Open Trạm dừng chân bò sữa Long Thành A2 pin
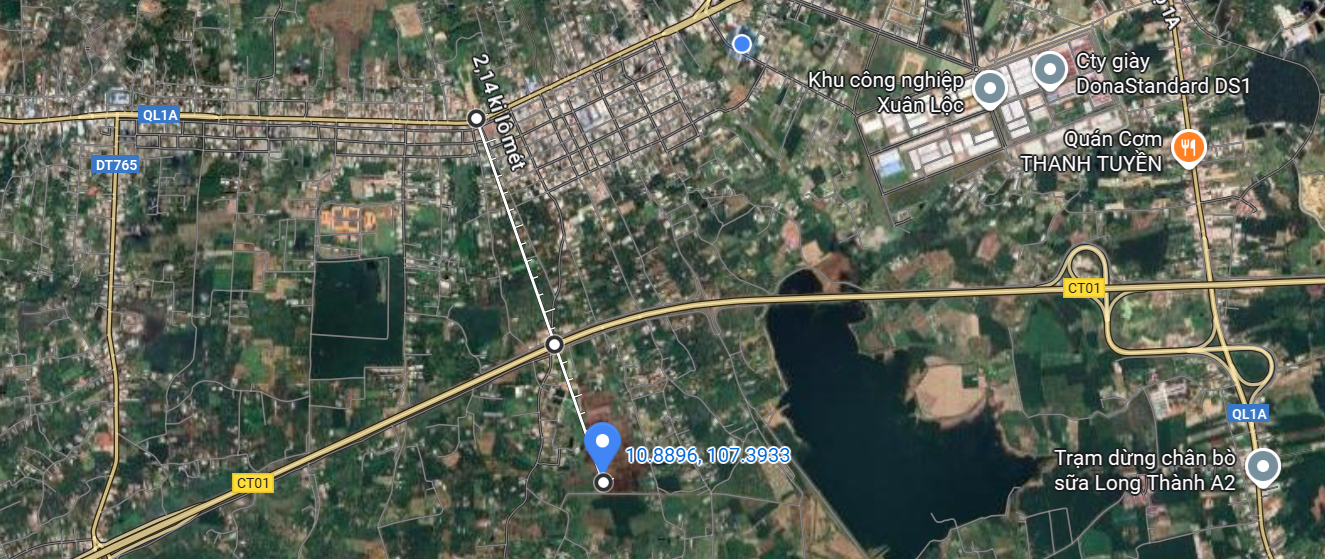Image resolution: width=1325 pixels, height=559 pixels. tap(1262, 466)
